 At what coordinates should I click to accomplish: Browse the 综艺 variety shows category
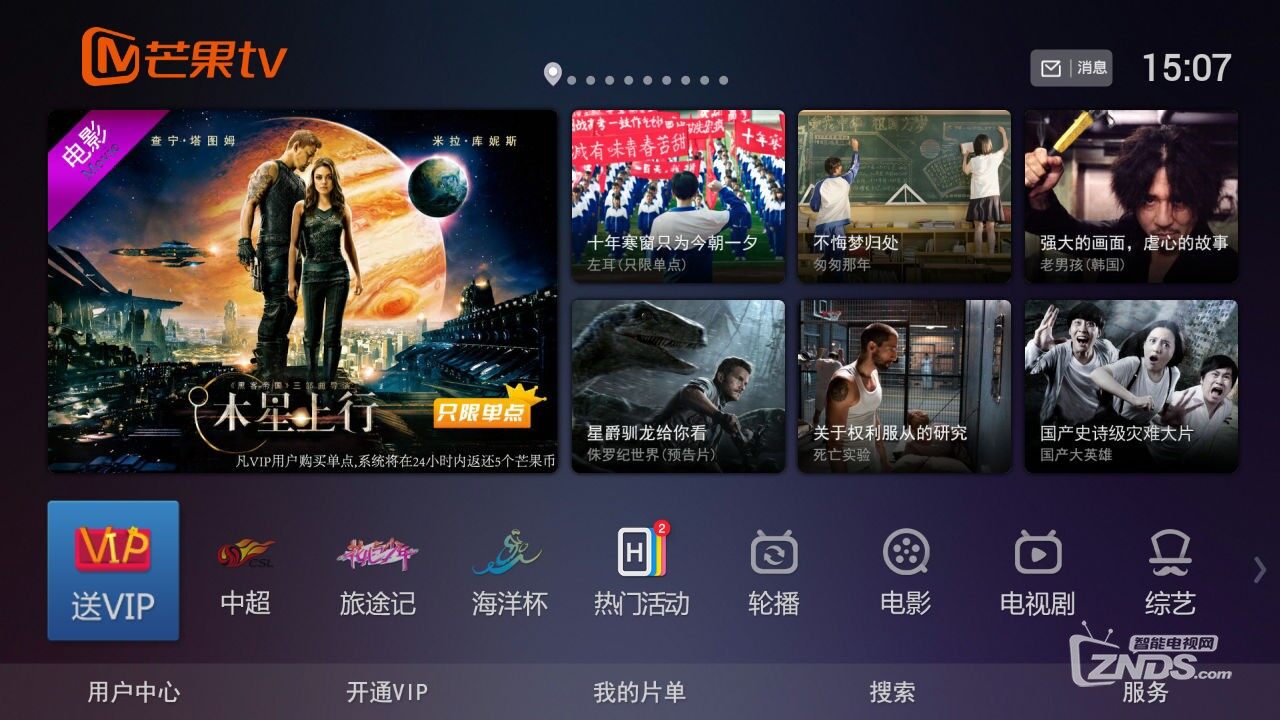[x=1169, y=575]
